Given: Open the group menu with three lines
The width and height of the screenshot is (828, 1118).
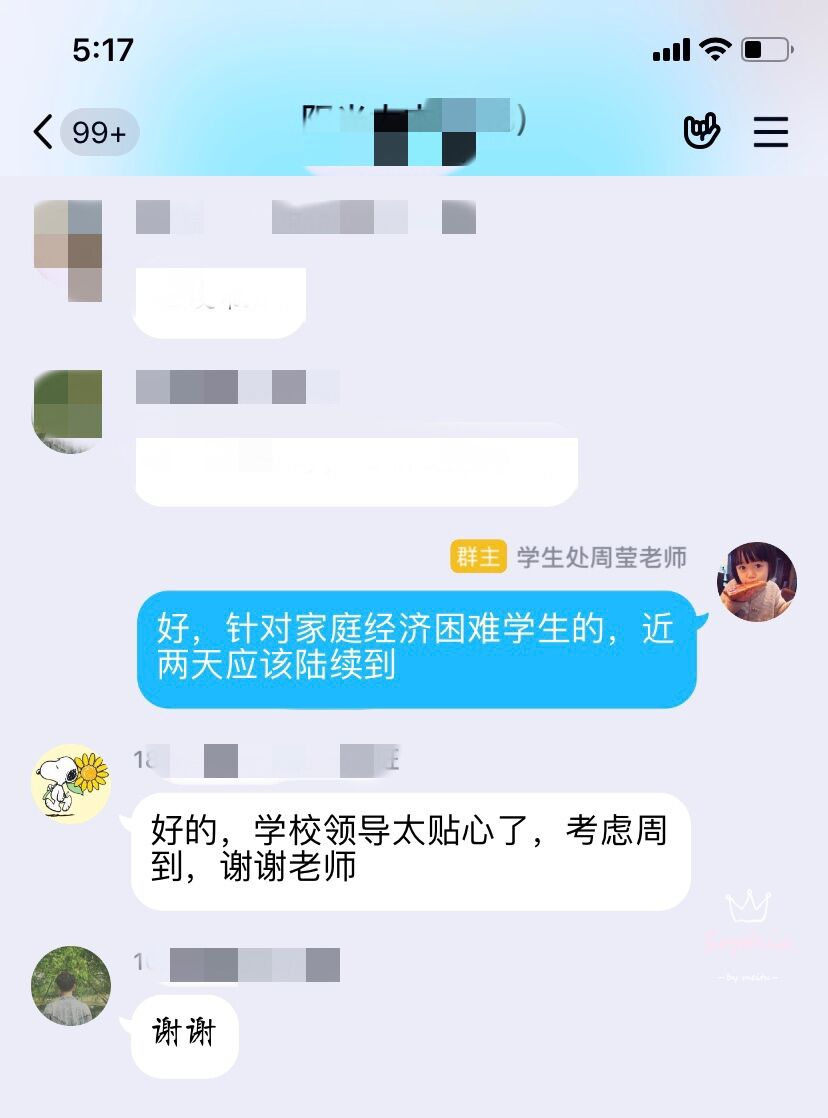Looking at the screenshot, I should coord(770,131).
